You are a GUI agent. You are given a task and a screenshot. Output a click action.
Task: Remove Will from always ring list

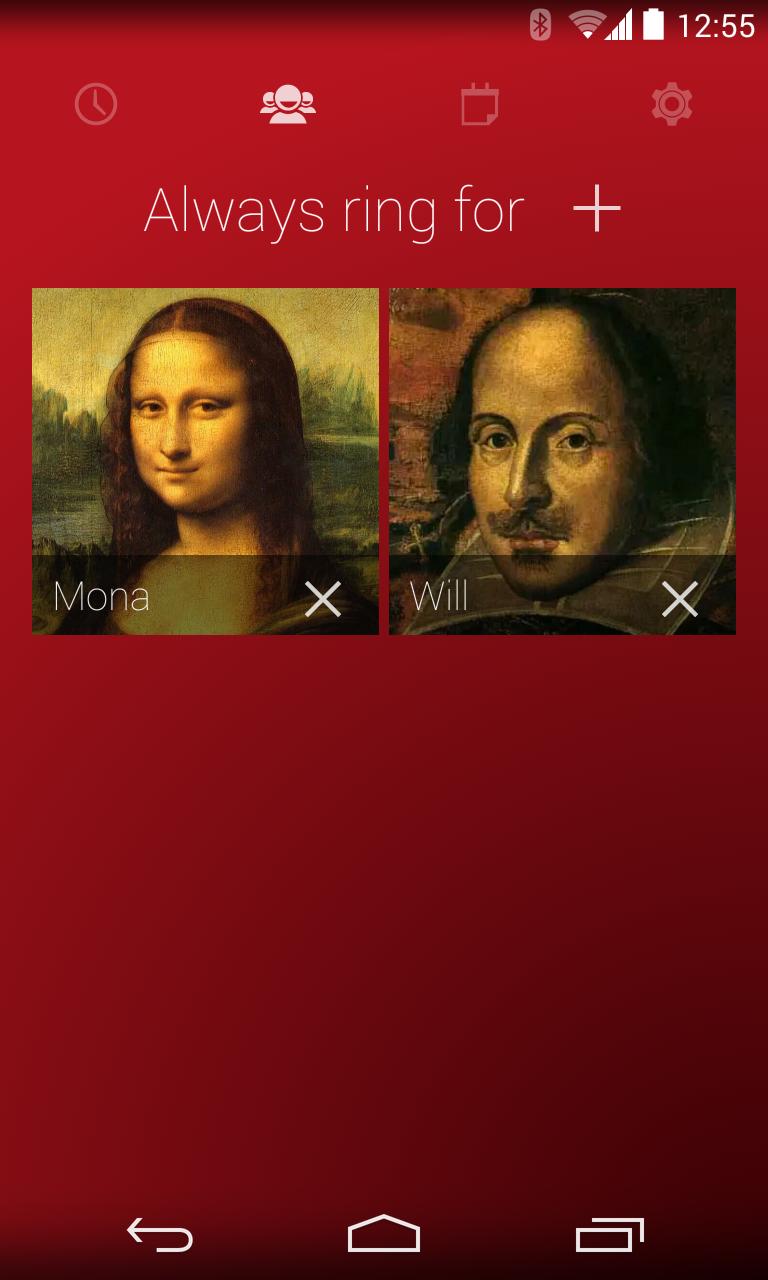[x=680, y=599]
